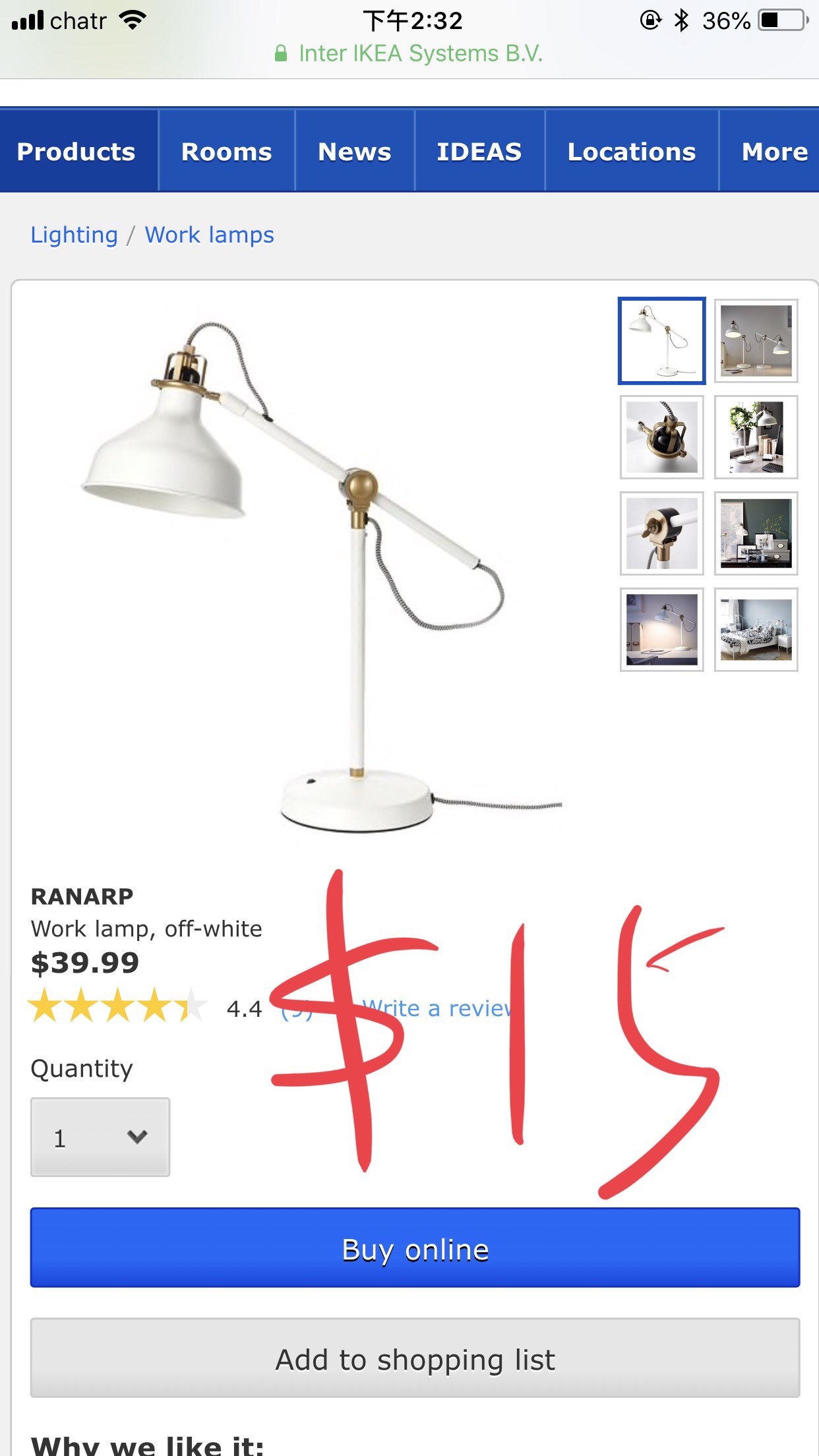
Task: View thumbnail of lamp beside plant
Action: click(756, 437)
